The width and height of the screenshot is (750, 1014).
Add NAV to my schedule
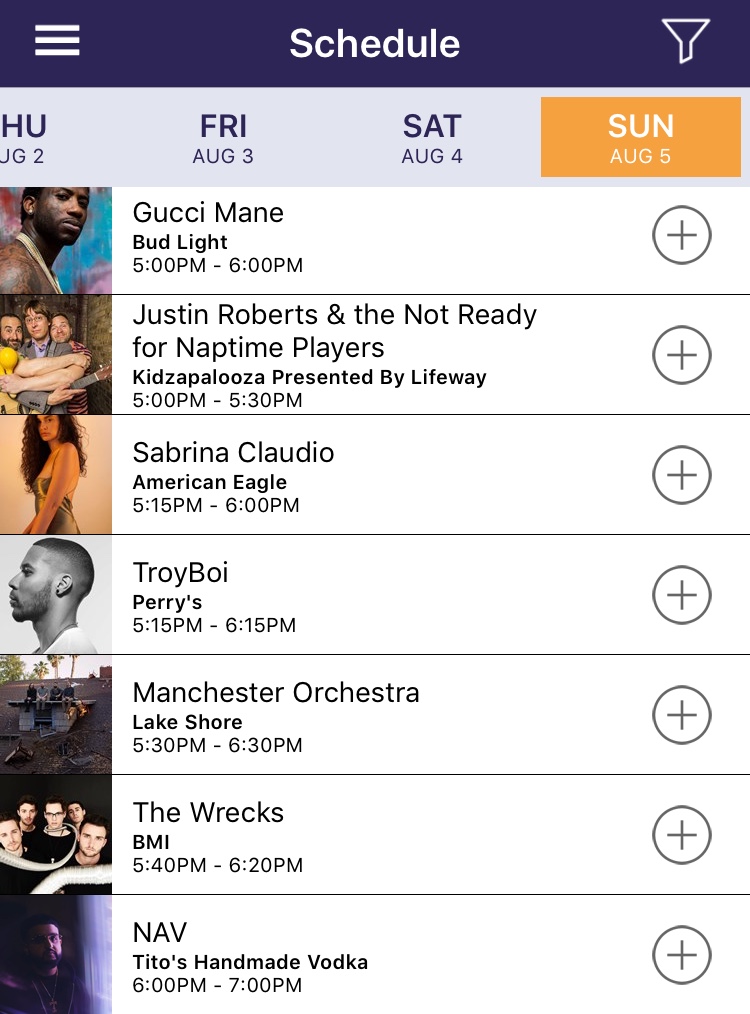pos(681,955)
